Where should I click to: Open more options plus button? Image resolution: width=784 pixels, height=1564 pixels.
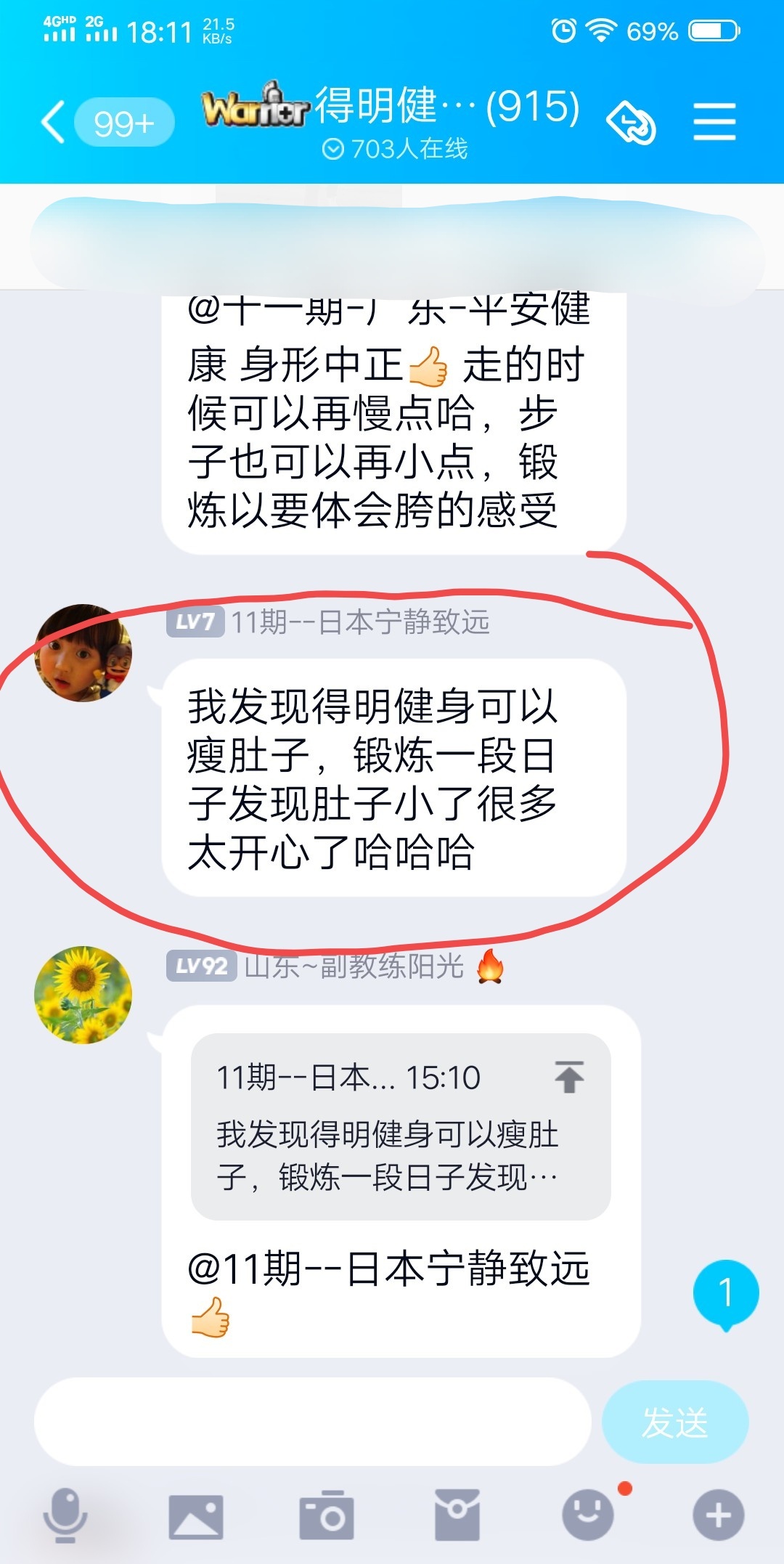719,1515
